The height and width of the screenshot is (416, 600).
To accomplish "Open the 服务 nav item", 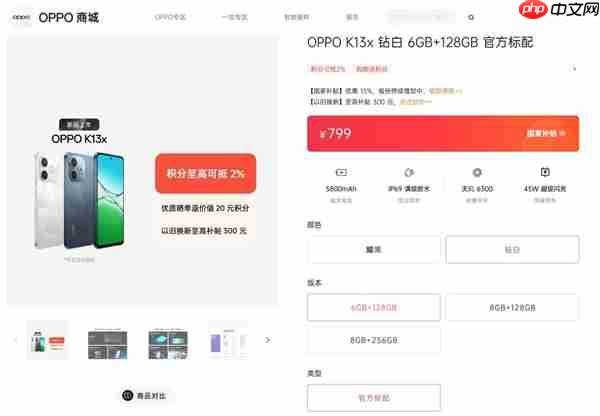I will point(352,17).
